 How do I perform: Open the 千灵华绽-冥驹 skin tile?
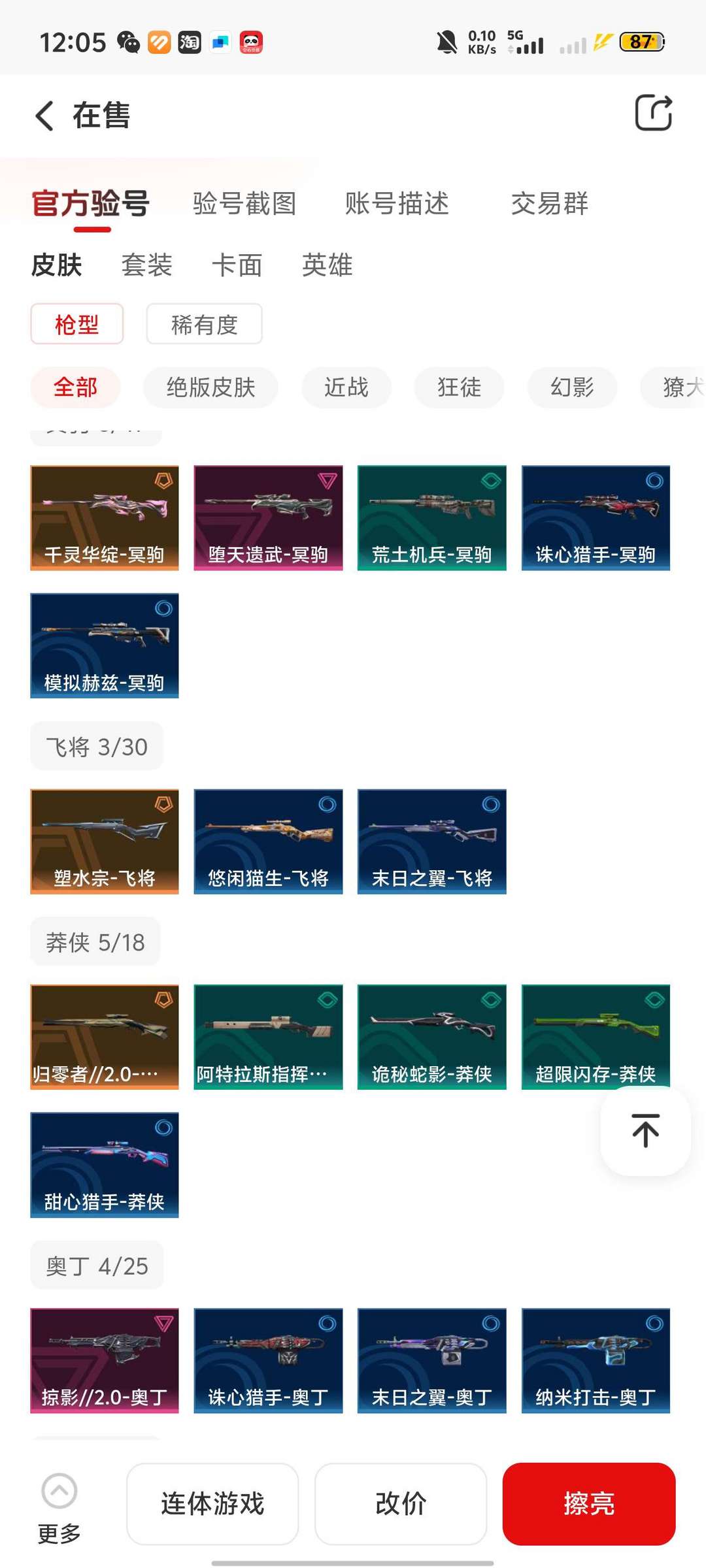[105, 517]
